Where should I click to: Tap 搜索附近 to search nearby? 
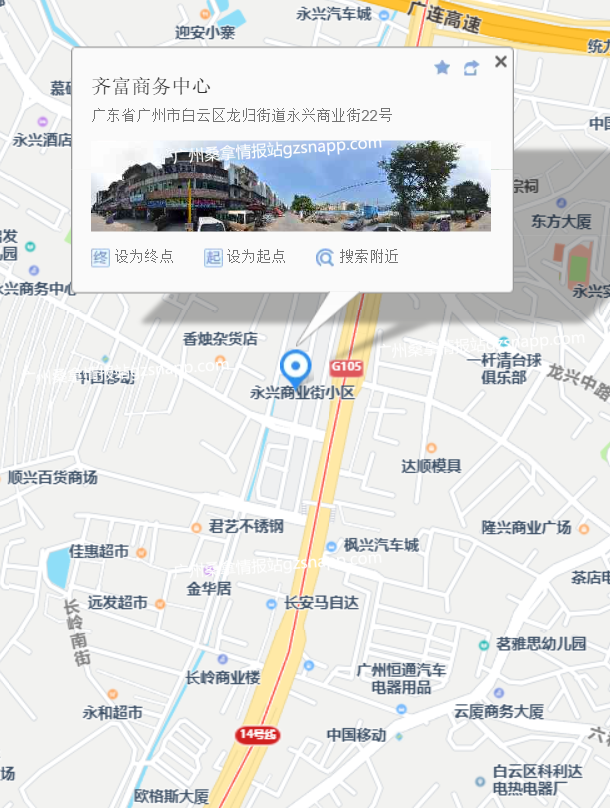click(357, 257)
